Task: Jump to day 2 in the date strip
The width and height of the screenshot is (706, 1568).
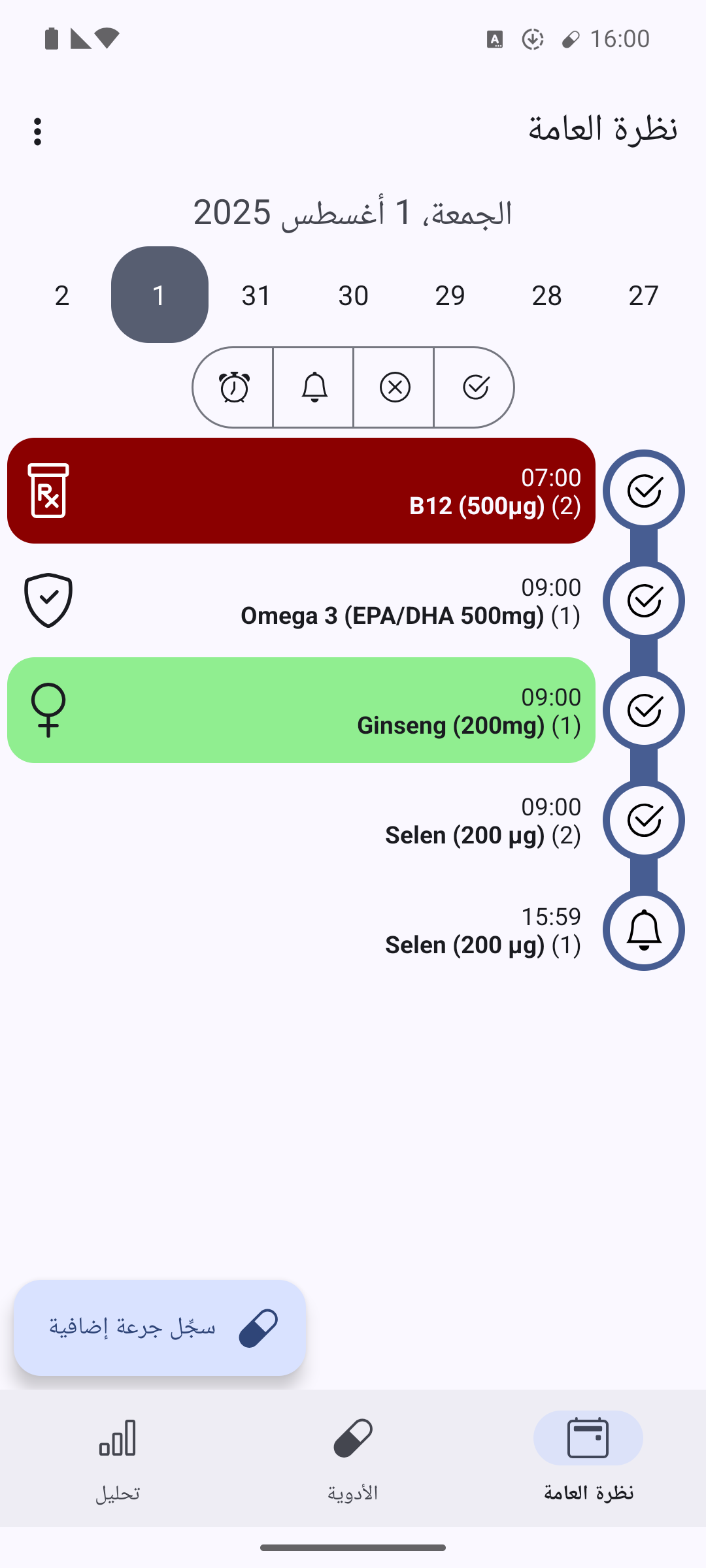Action: [x=62, y=295]
